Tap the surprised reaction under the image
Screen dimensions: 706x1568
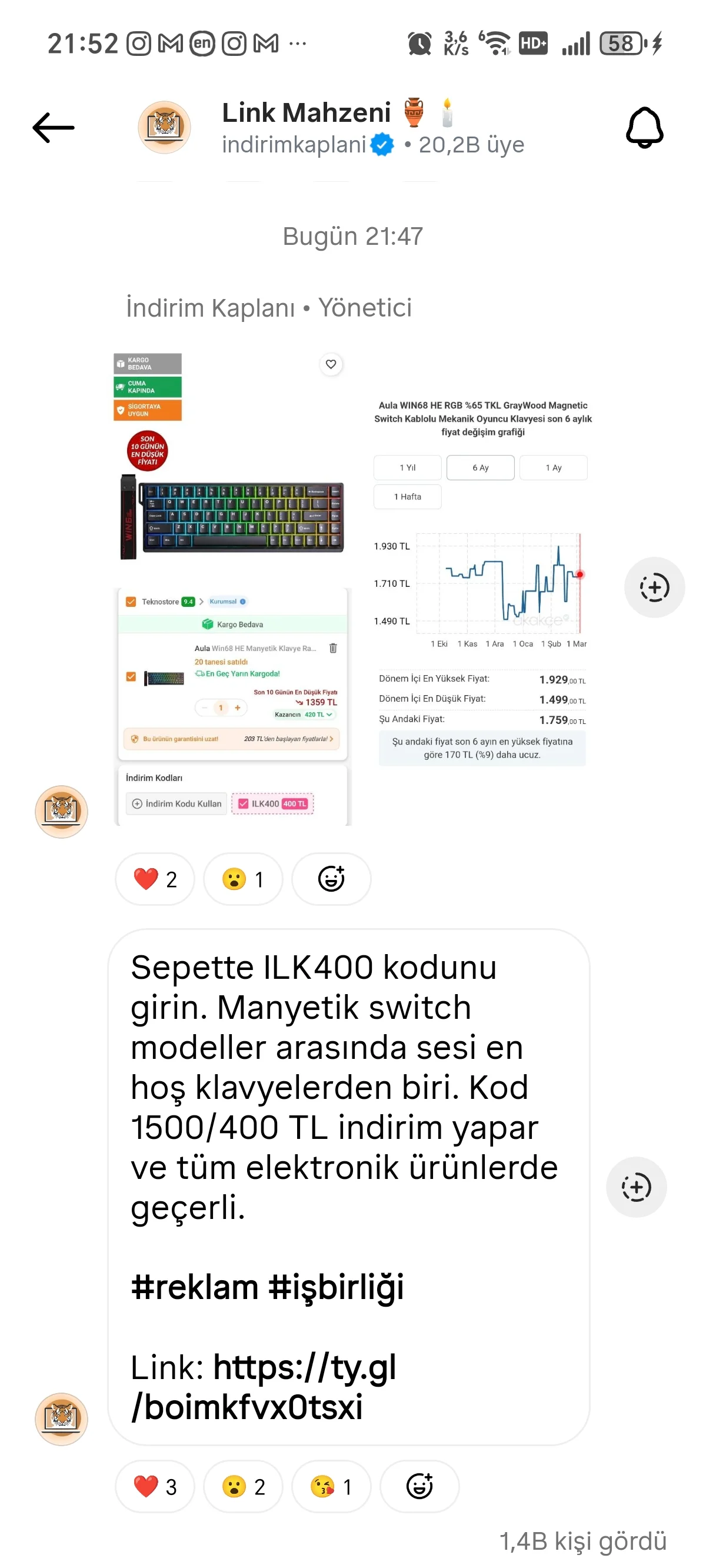click(x=243, y=879)
